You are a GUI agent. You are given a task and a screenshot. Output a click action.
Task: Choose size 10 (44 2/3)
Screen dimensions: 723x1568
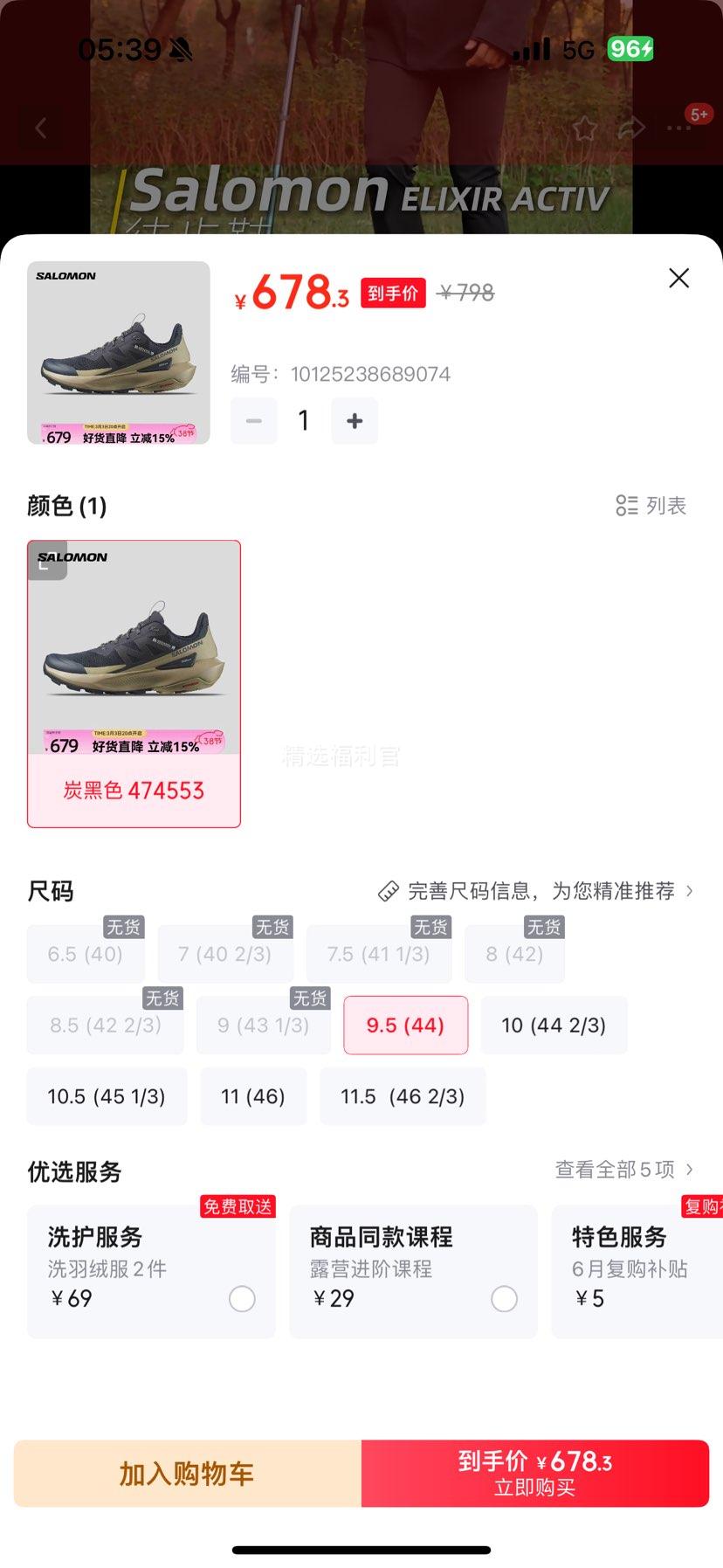click(x=554, y=1025)
